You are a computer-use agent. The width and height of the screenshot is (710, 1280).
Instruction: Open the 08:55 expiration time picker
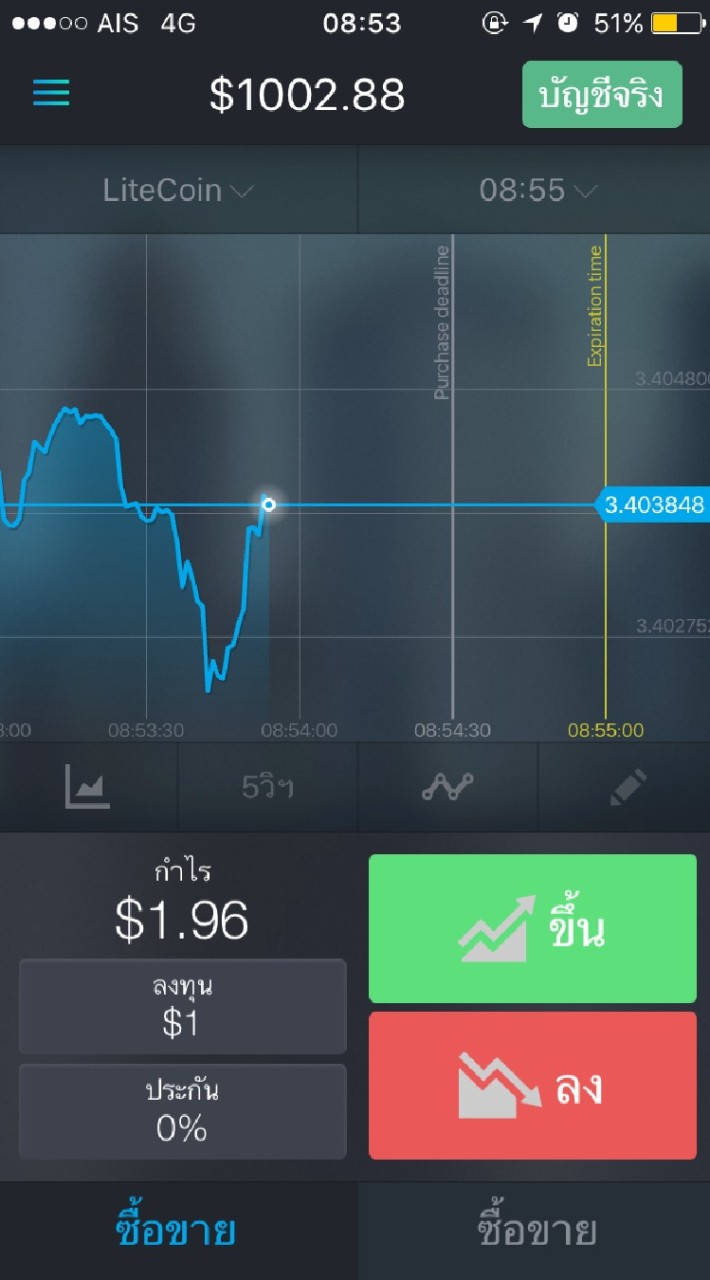click(x=535, y=190)
